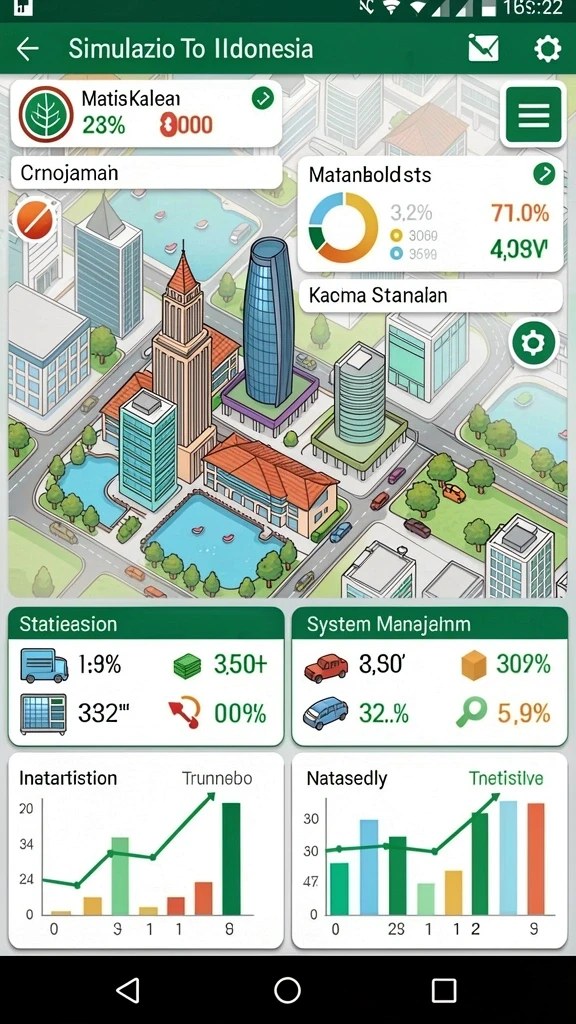Open settings gear in the app bar

tap(547, 49)
